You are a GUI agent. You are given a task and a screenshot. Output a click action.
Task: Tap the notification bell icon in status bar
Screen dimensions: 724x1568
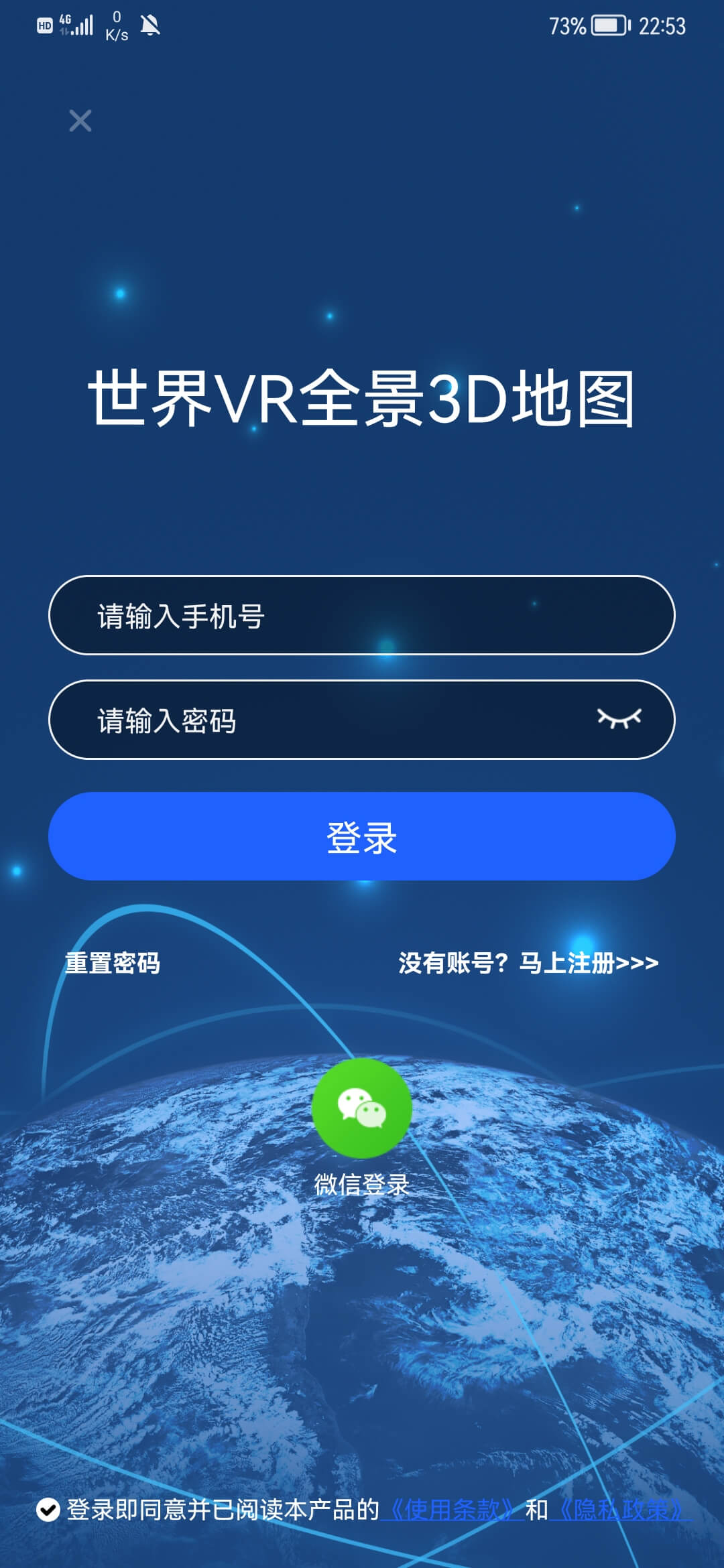pos(149,24)
